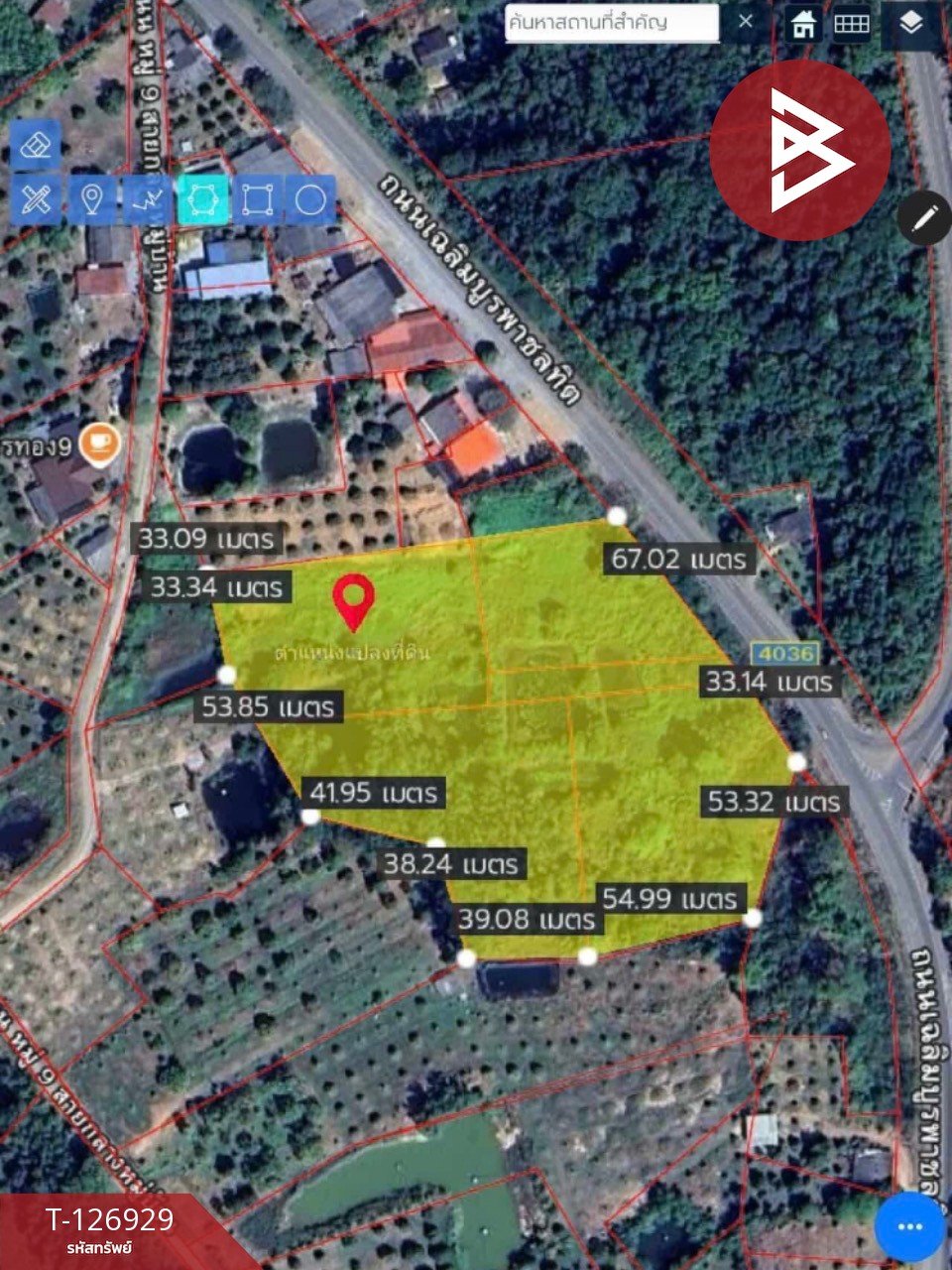Open the landmark search box
This screenshot has width=952, height=1270.
click(x=610, y=23)
